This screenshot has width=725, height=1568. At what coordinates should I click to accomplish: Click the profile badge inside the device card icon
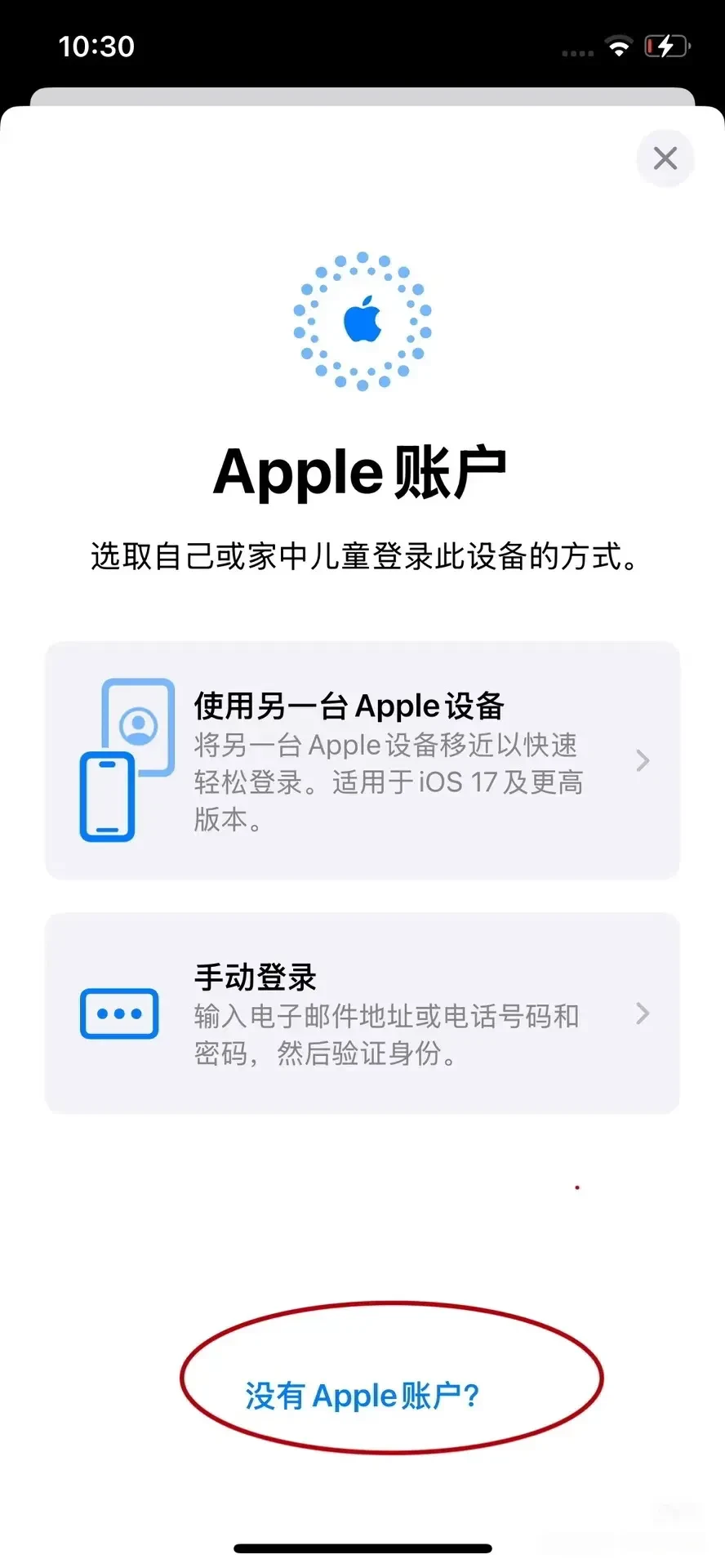pos(140,725)
